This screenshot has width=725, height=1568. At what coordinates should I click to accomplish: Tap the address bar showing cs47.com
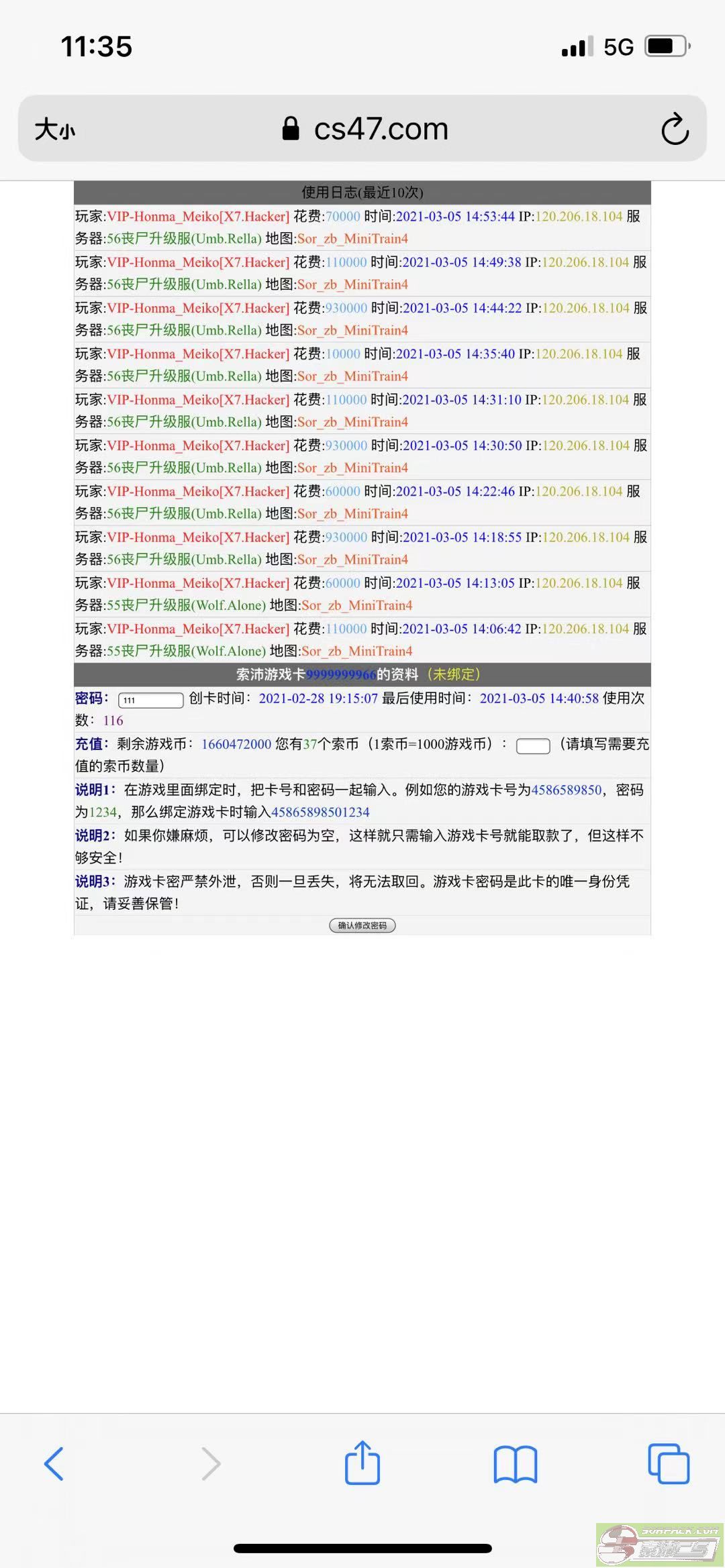point(379,128)
